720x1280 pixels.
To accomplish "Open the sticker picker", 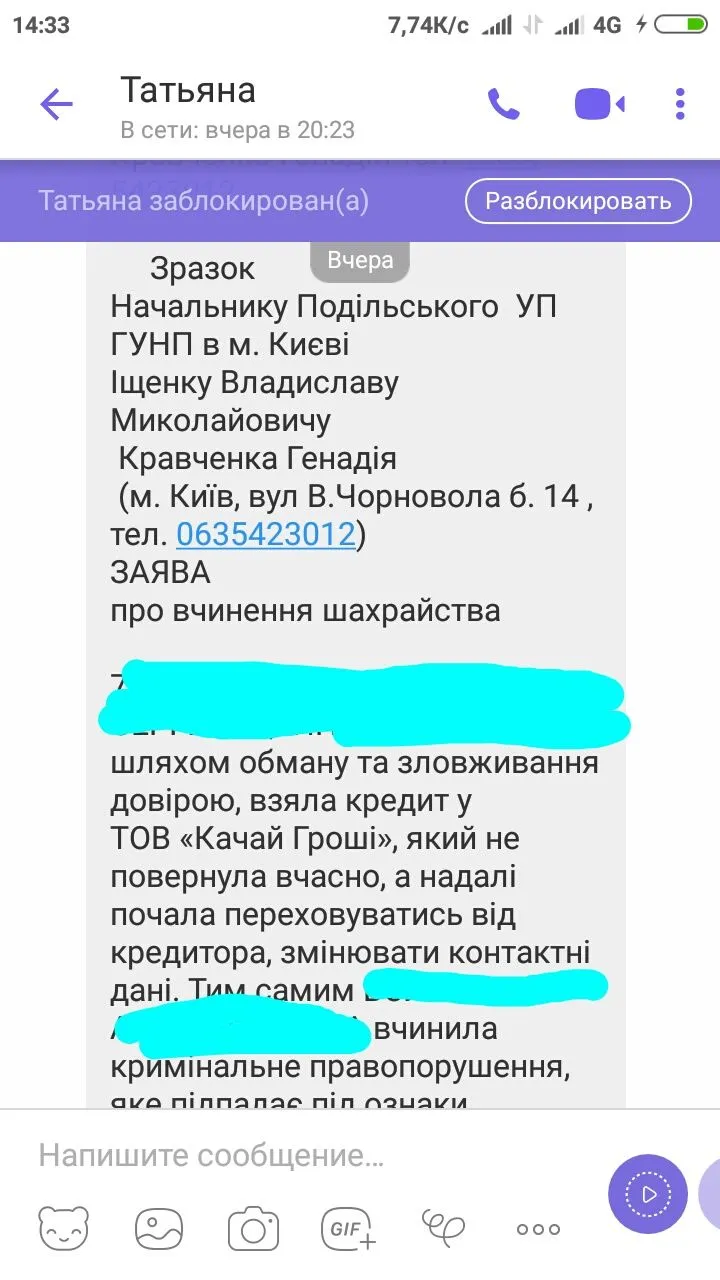I will tap(63, 1229).
